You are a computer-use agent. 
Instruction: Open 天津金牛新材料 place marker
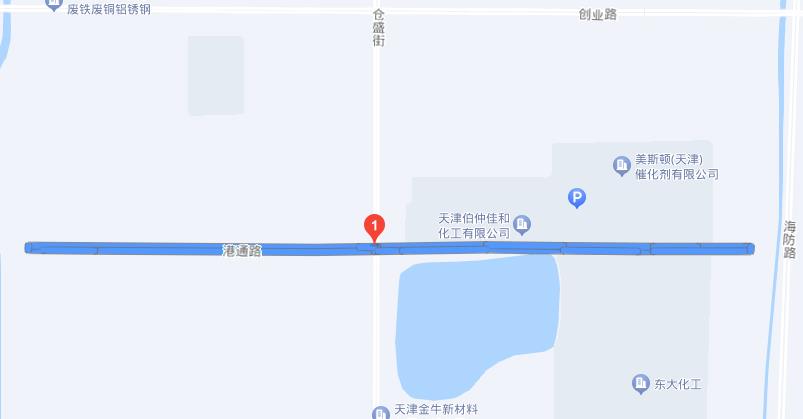tap(380, 412)
